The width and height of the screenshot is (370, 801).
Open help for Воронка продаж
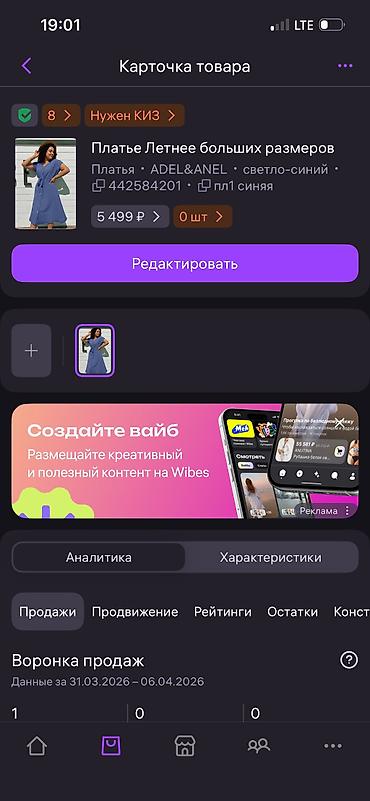349,661
